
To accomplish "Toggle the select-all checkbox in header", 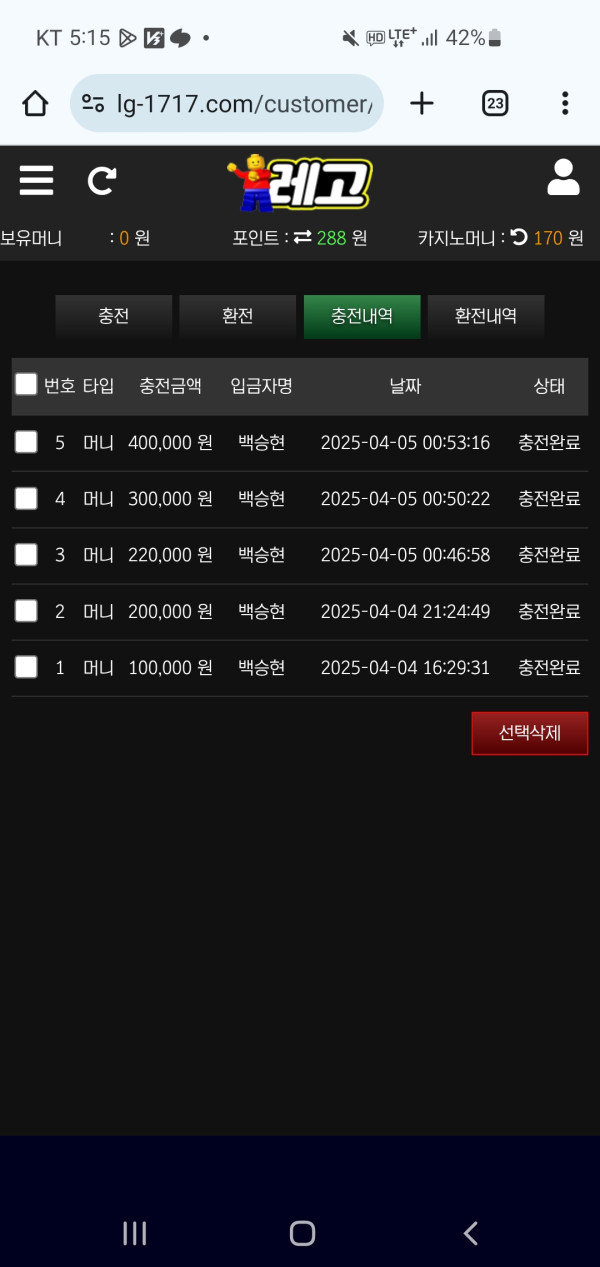I will 26,385.
